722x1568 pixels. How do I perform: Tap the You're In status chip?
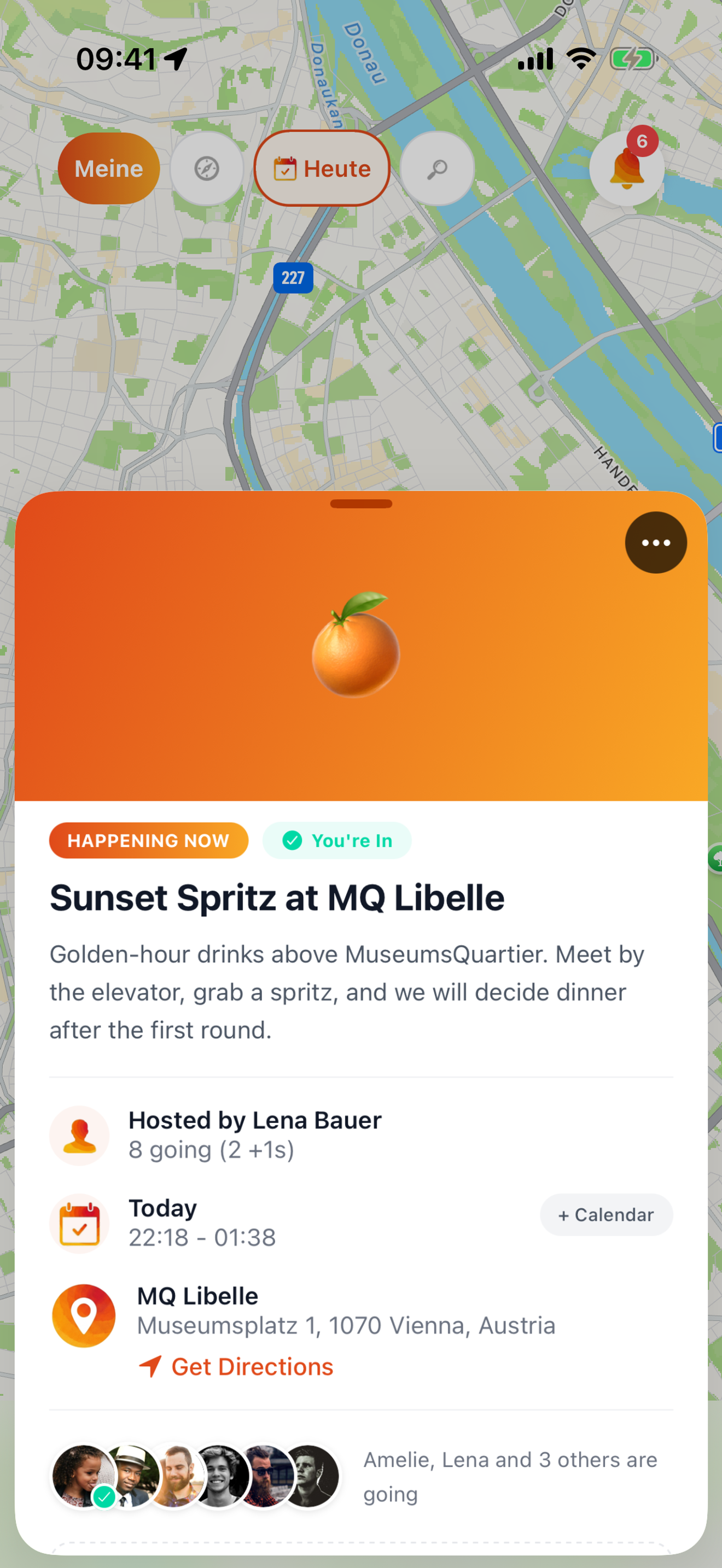click(x=336, y=841)
